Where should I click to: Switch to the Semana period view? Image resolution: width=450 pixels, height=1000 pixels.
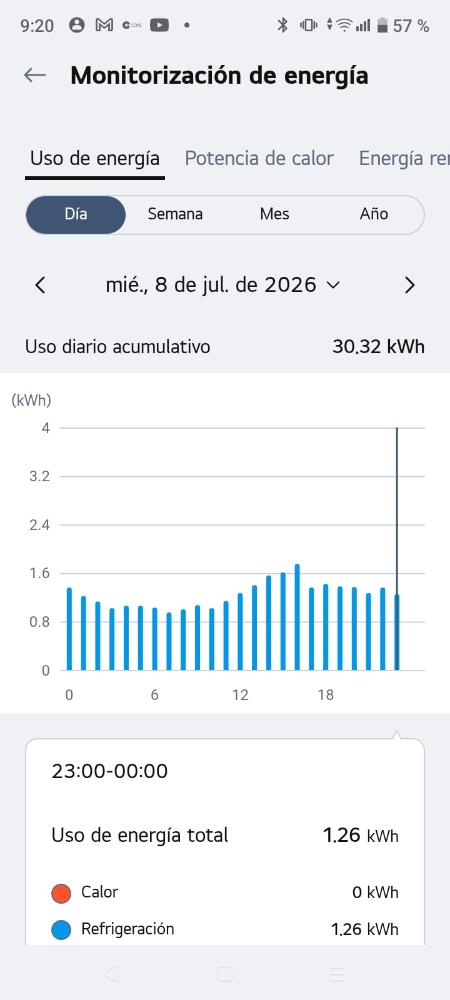175,214
